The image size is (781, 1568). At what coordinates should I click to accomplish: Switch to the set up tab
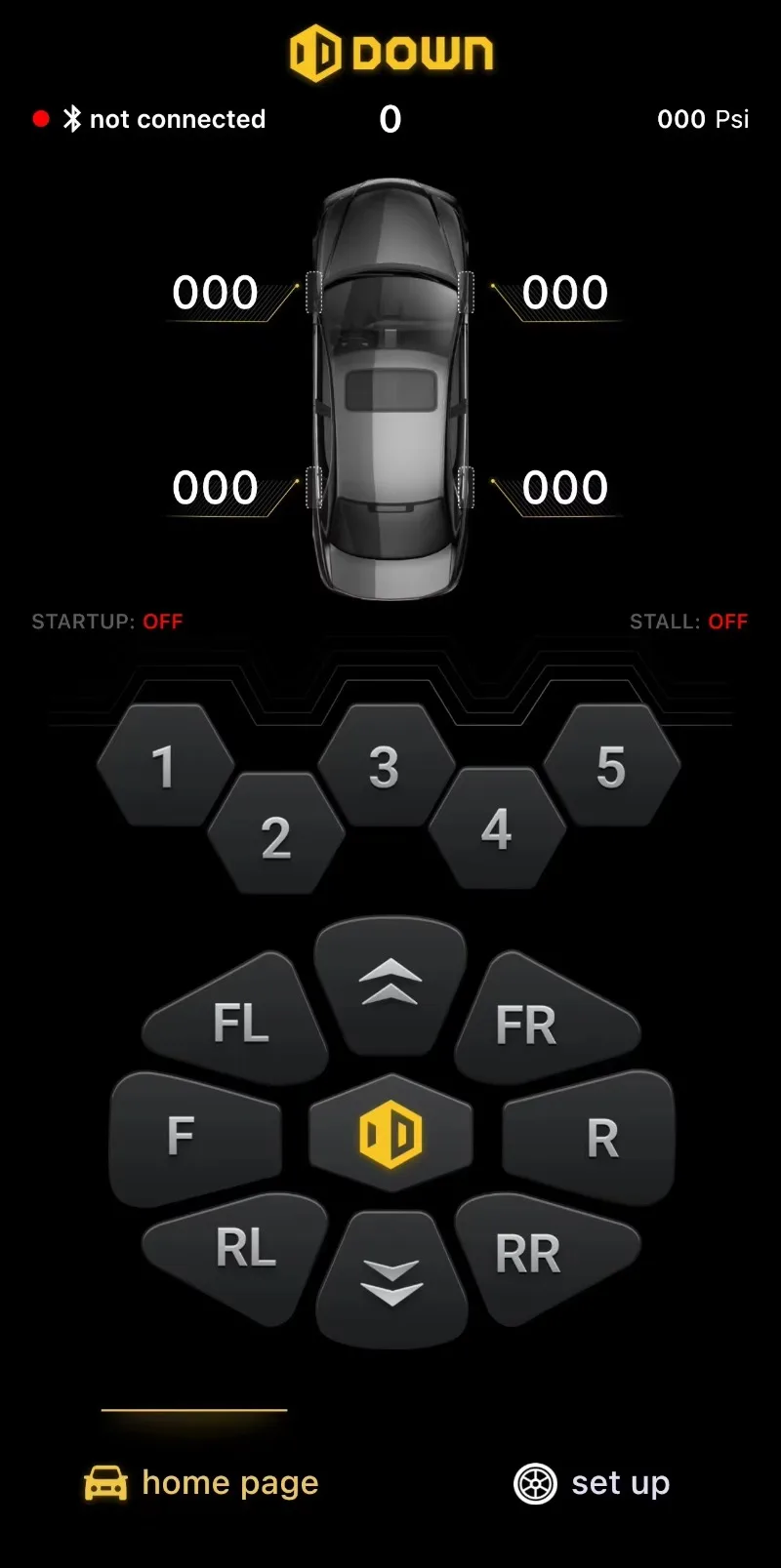point(593,1483)
